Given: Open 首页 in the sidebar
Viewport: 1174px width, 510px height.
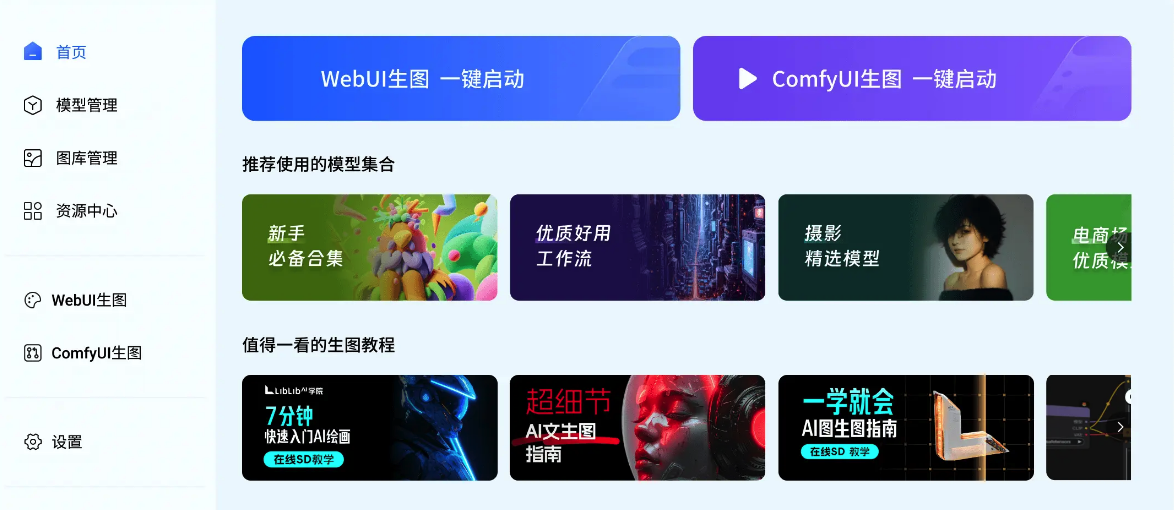Looking at the screenshot, I should [x=70, y=52].
